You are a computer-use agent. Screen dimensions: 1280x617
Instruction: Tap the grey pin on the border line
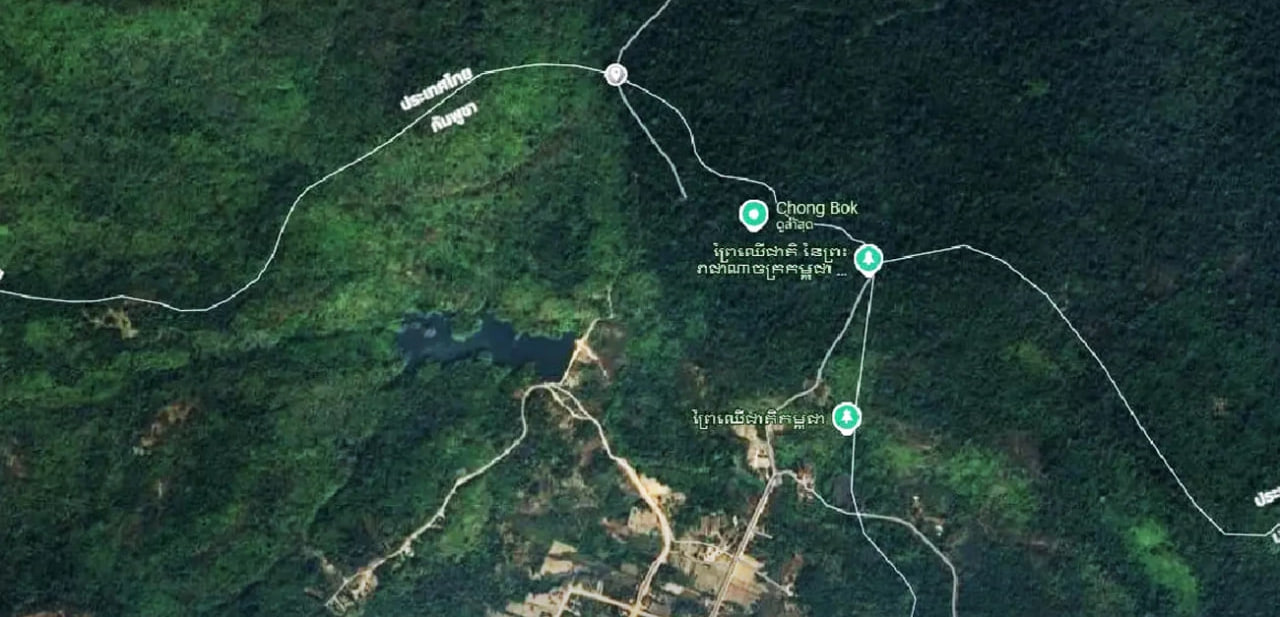[616, 74]
